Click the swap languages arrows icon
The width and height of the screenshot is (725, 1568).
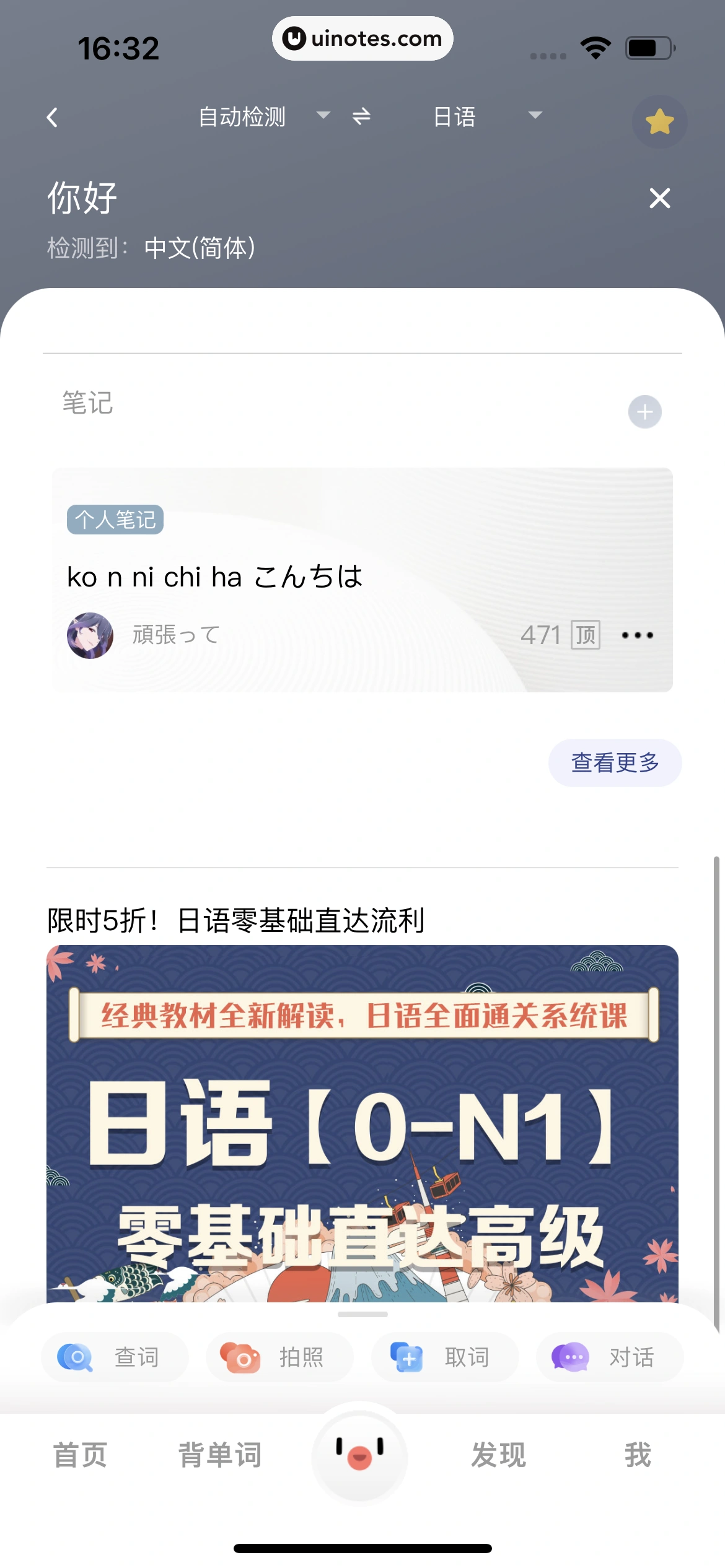click(362, 116)
